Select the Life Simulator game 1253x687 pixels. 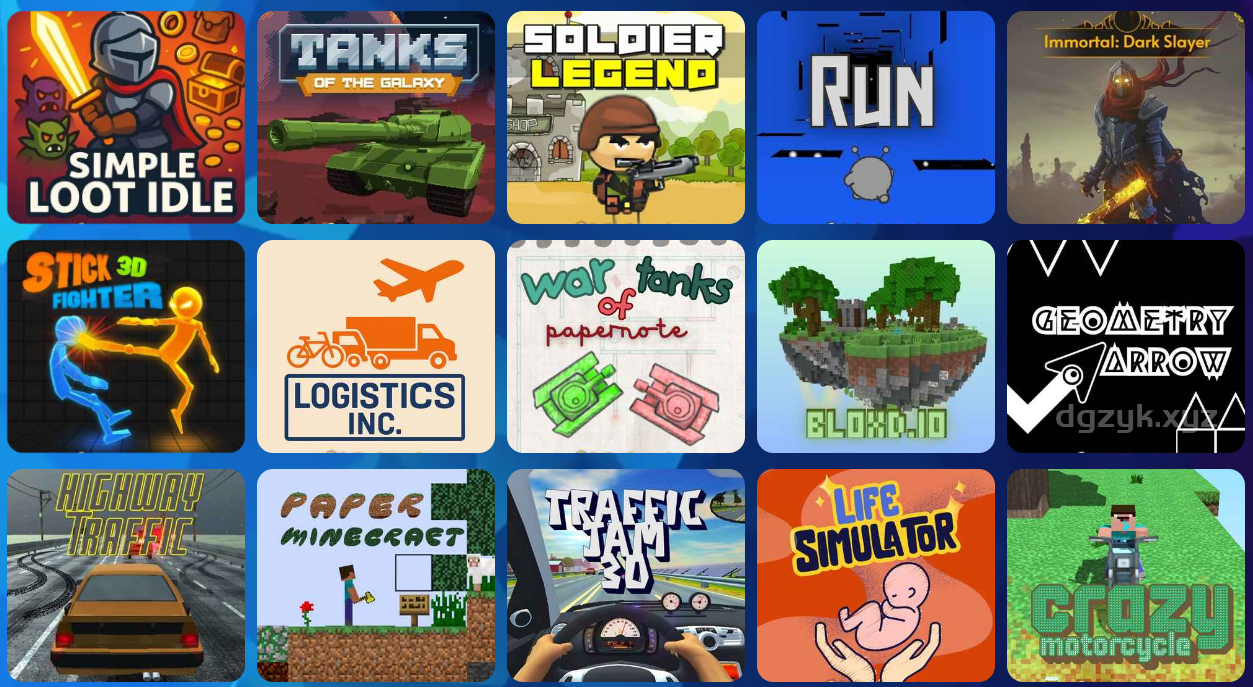[876, 575]
